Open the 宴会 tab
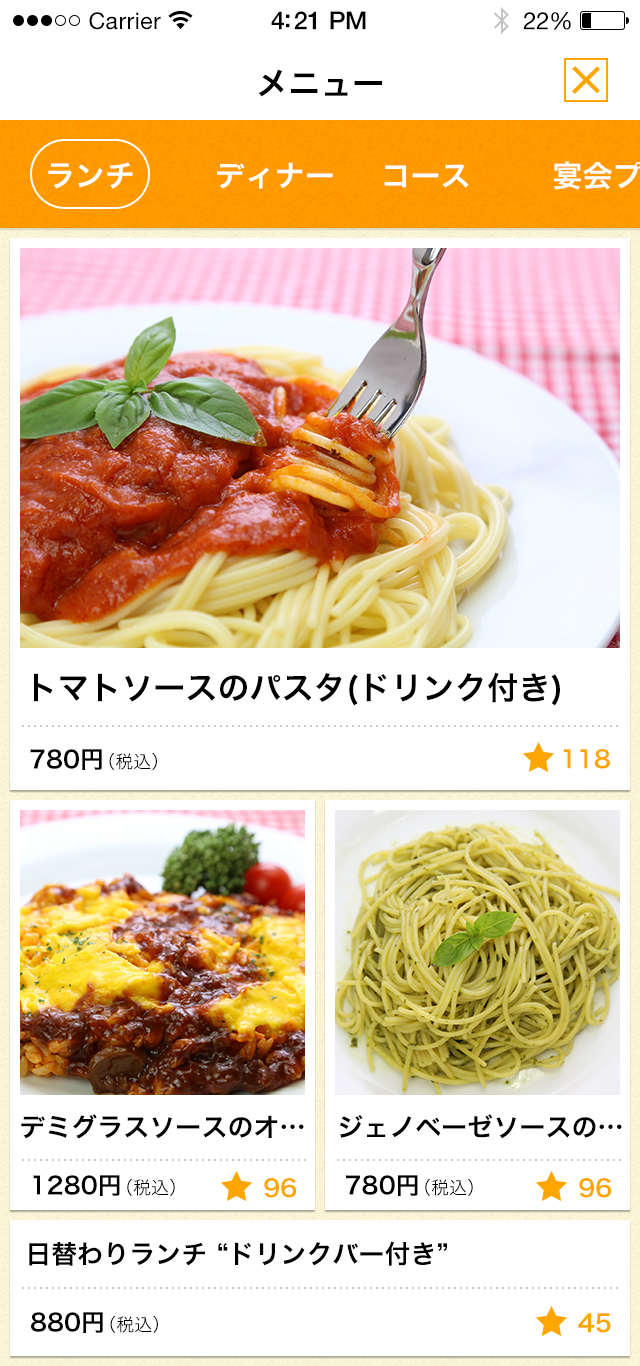Image resolution: width=640 pixels, height=1366 pixels. coord(595,176)
